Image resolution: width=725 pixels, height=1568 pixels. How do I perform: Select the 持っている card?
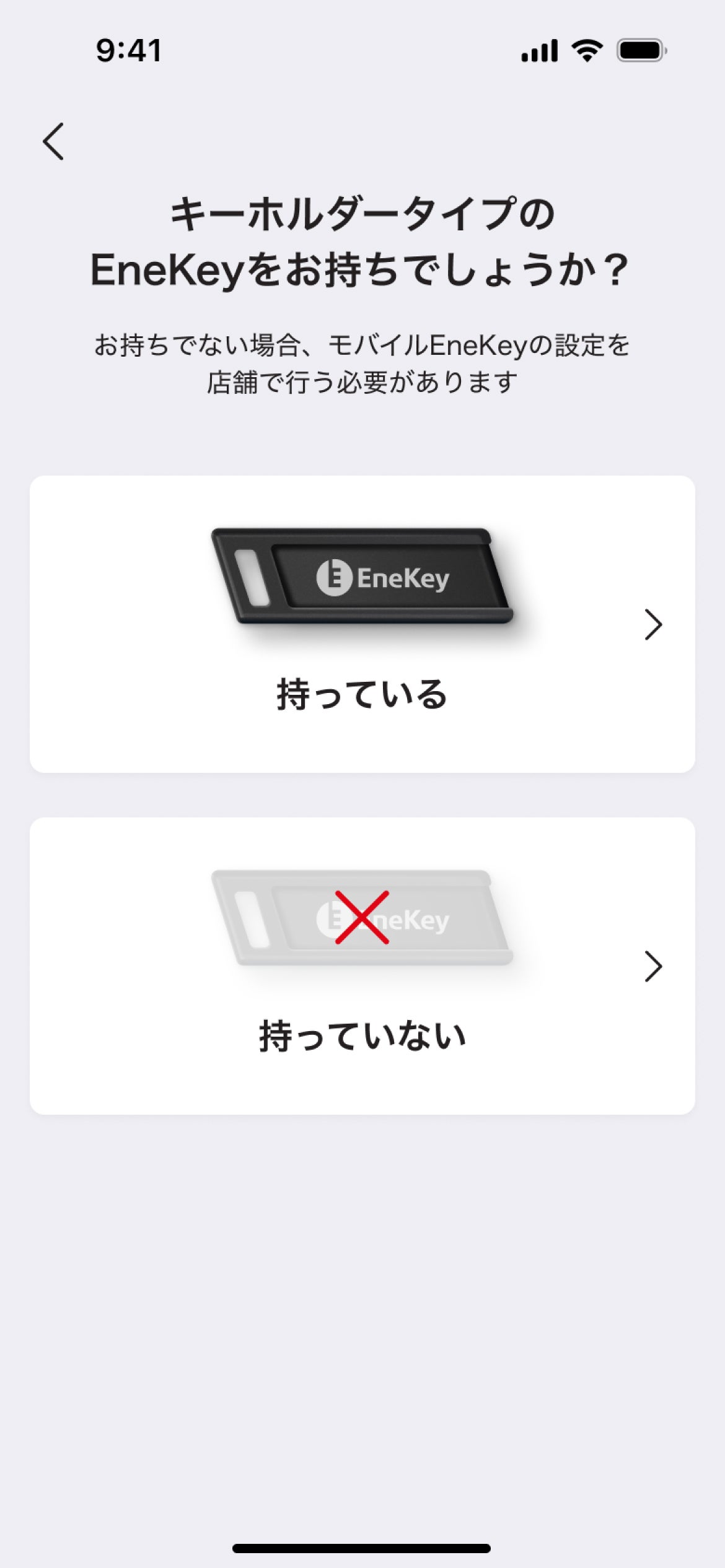pos(362,624)
